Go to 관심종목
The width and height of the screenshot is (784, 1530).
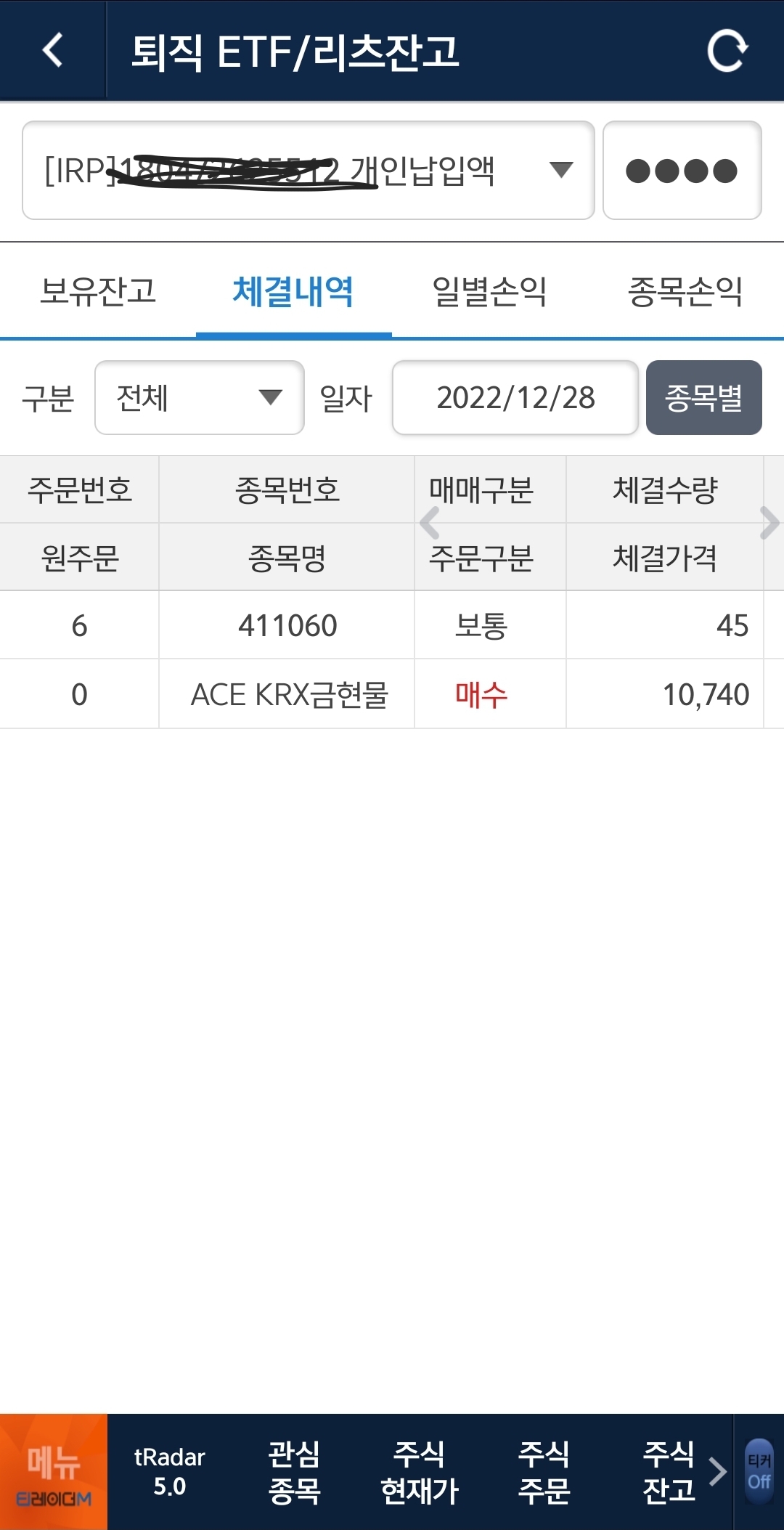[x=294, y=1472]
